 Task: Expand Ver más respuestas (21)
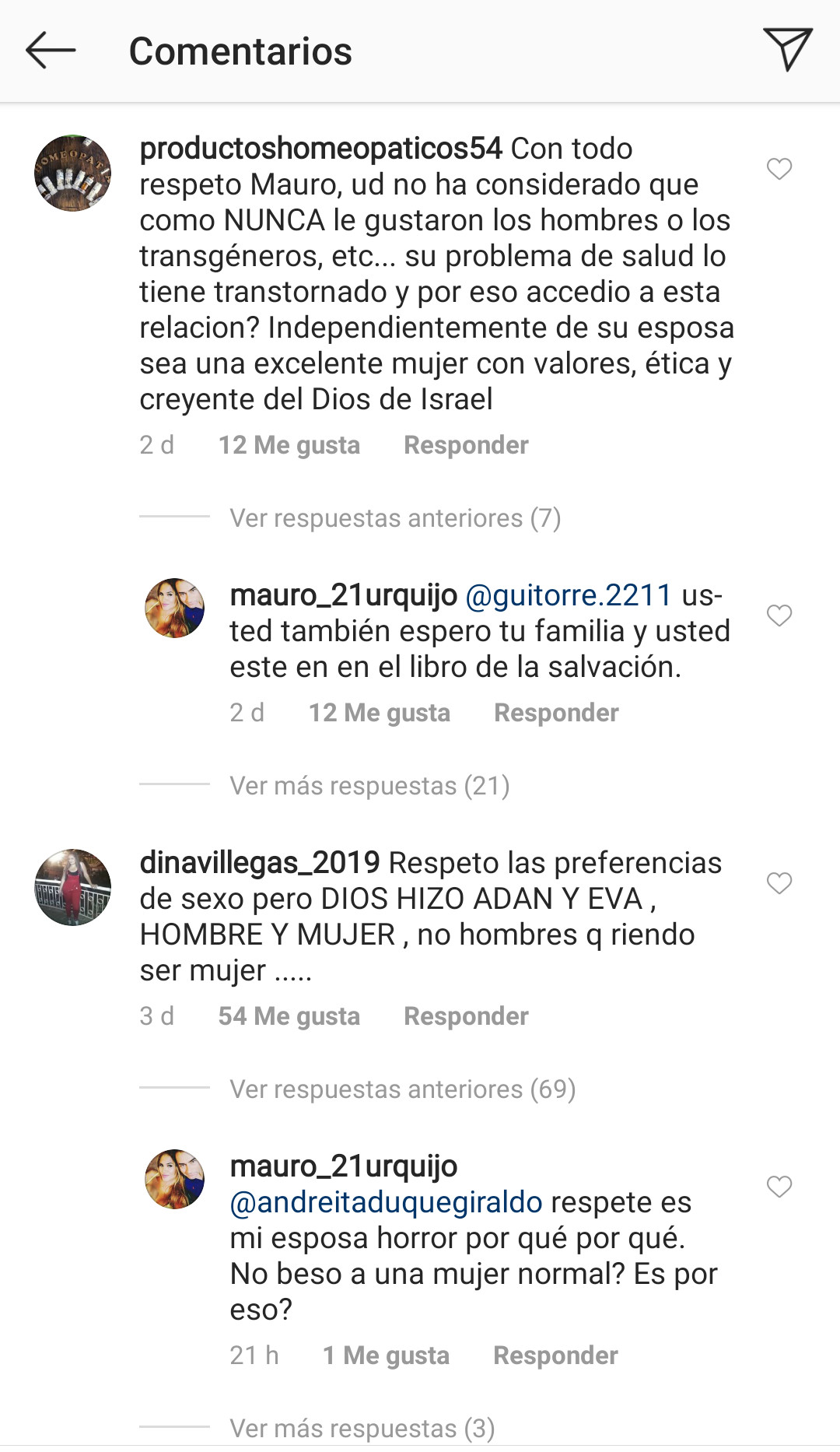pos(369,786)
